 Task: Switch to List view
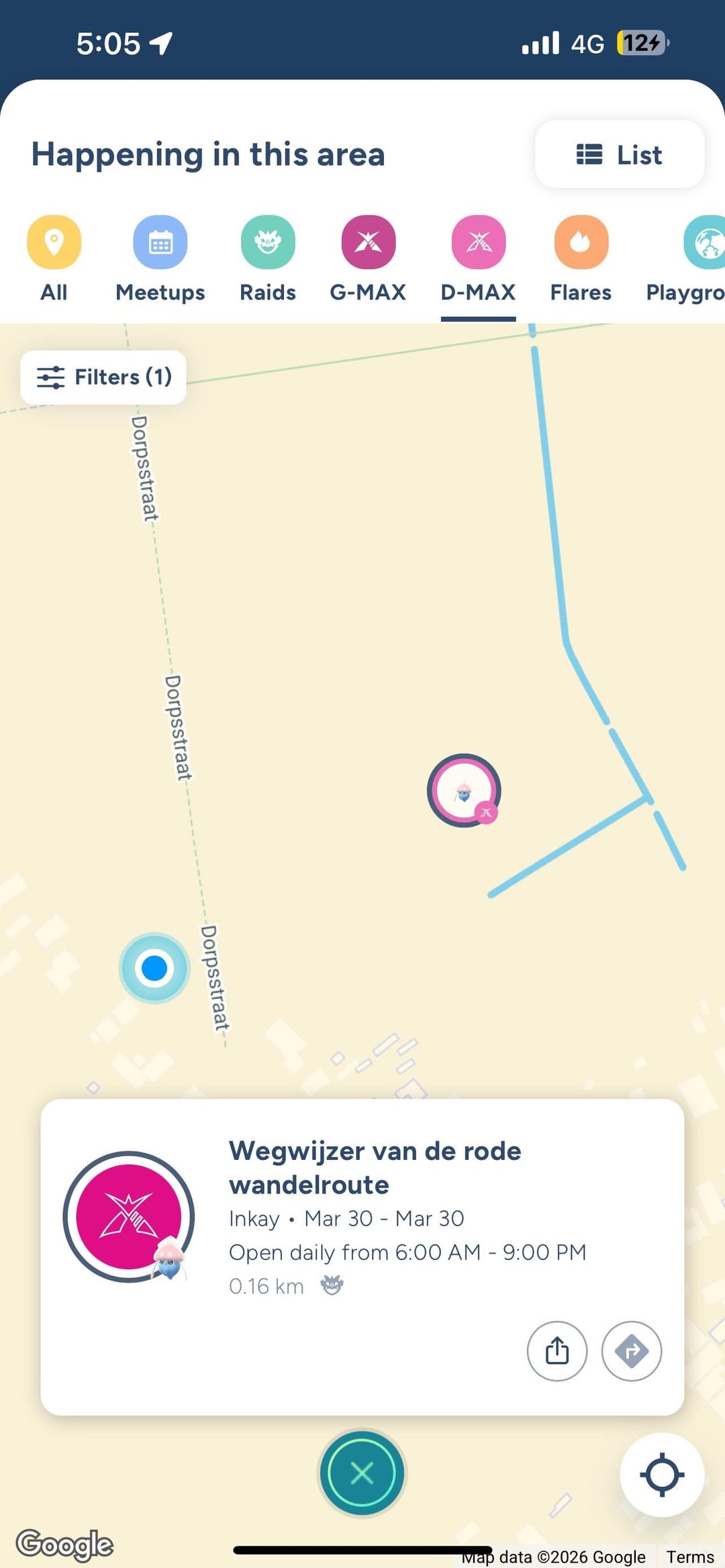[x=619, y=154]
